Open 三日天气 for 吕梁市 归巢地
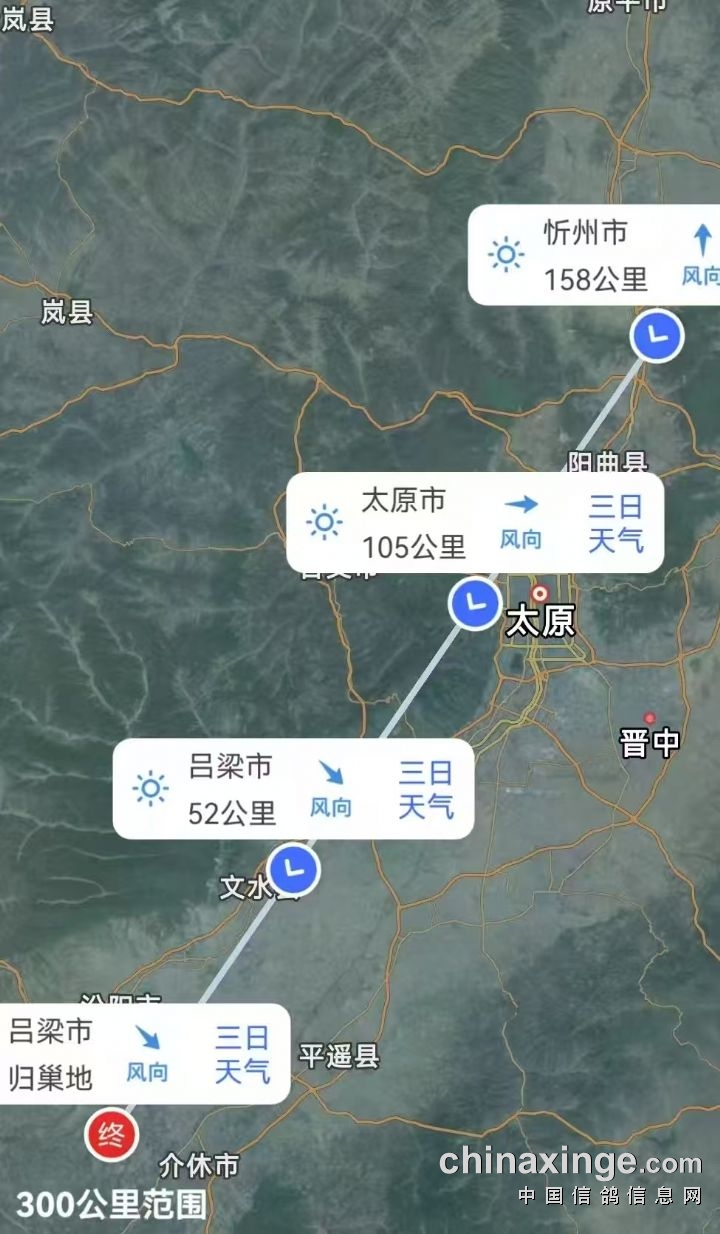Image resolution: width=720 pixels, height=1234 pixels. [x=242, y=1054]
